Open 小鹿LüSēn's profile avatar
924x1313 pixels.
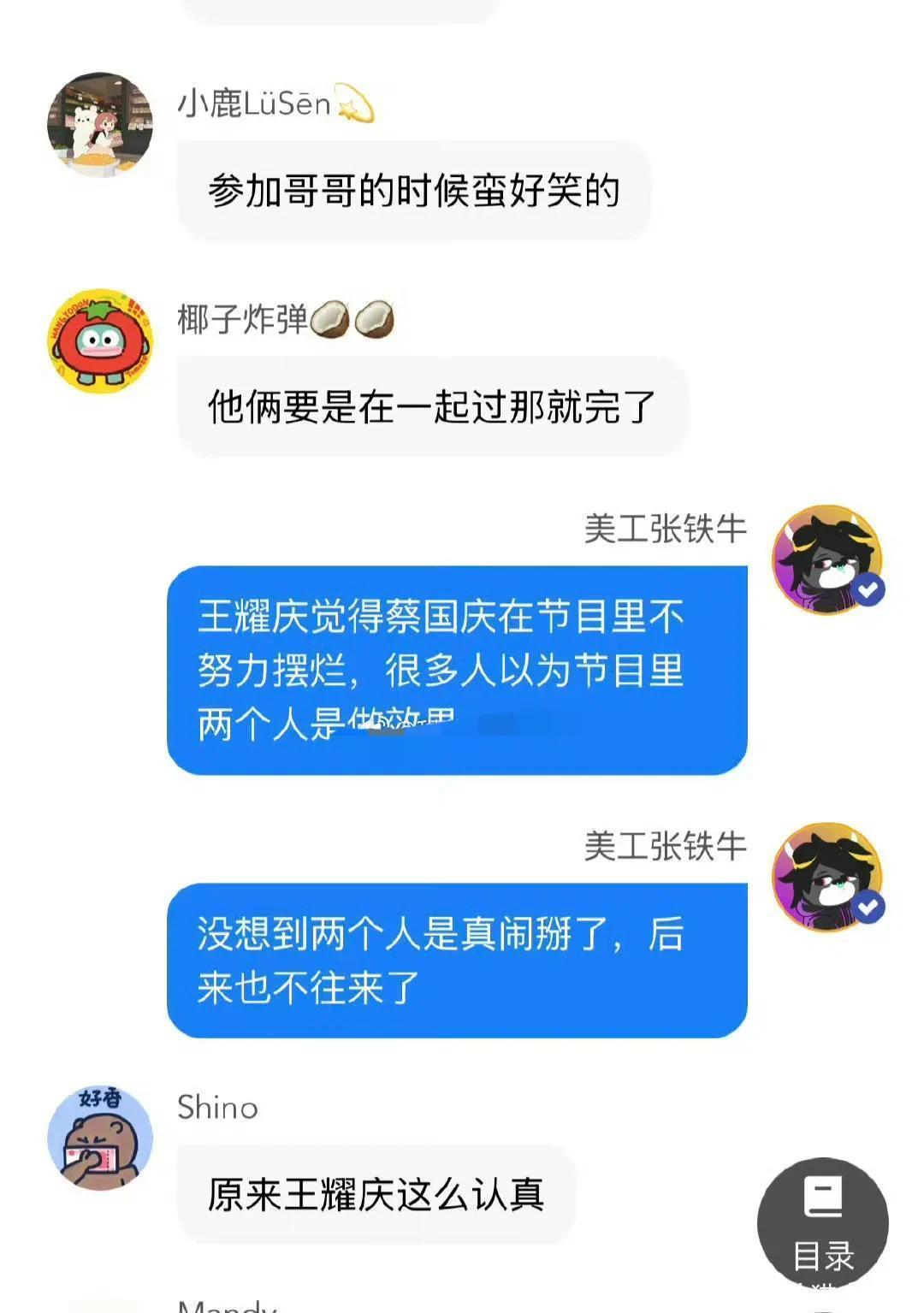[100, 125]
